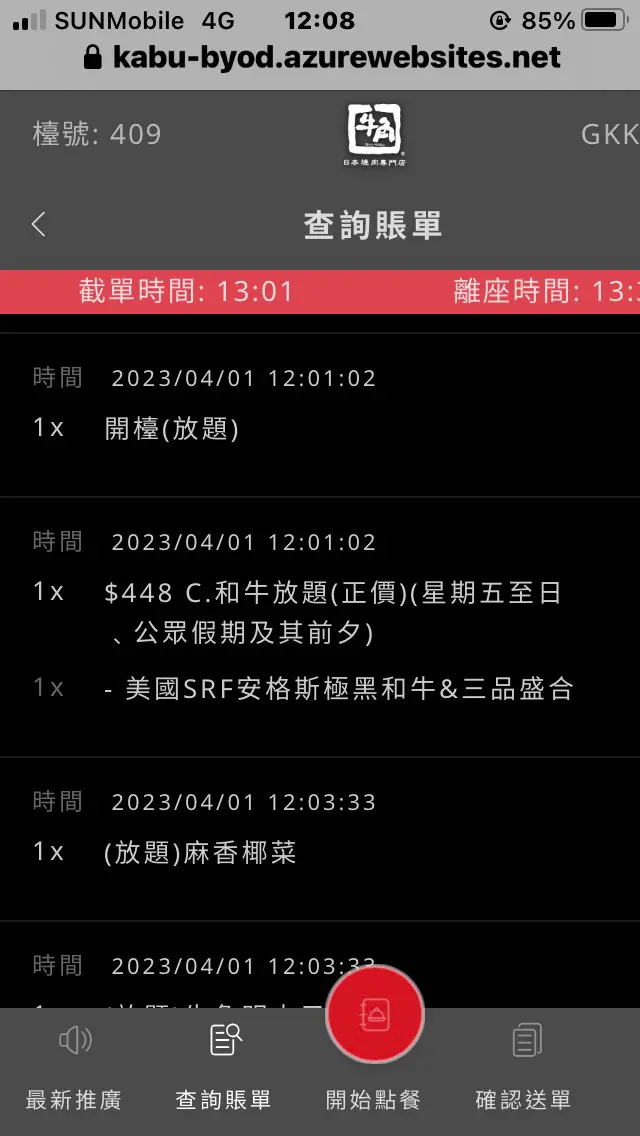
Task: Go back using the header arrow
Action: click(39, 224)
